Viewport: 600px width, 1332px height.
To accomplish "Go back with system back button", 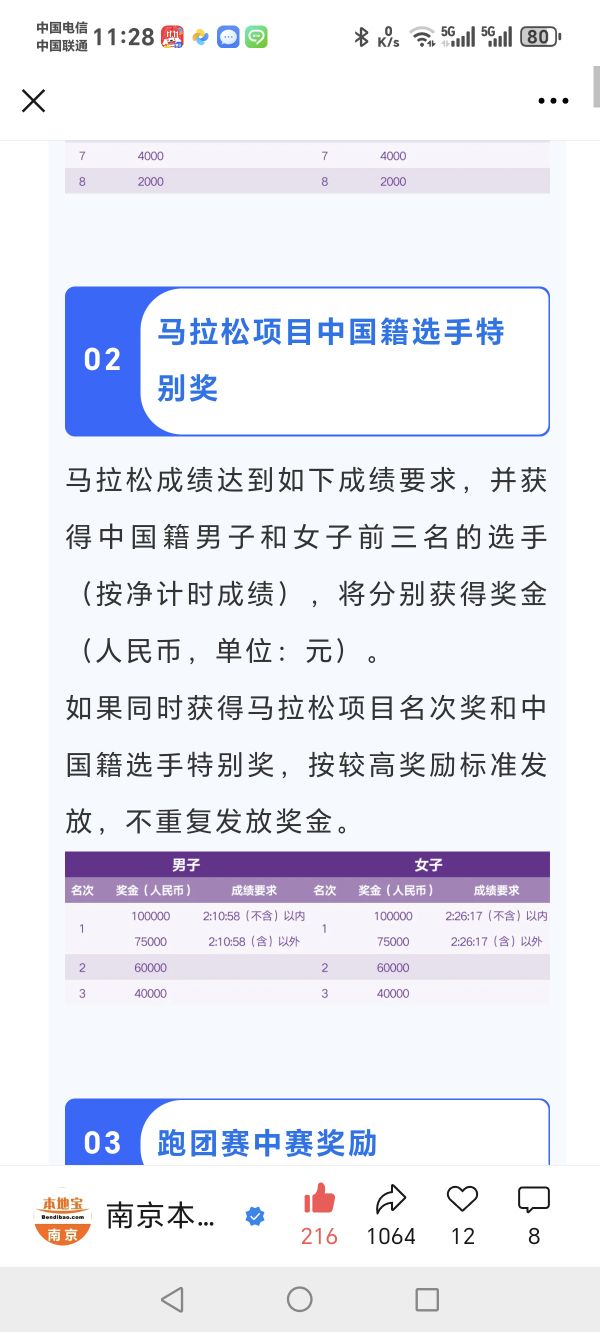I will [172, 1299].
